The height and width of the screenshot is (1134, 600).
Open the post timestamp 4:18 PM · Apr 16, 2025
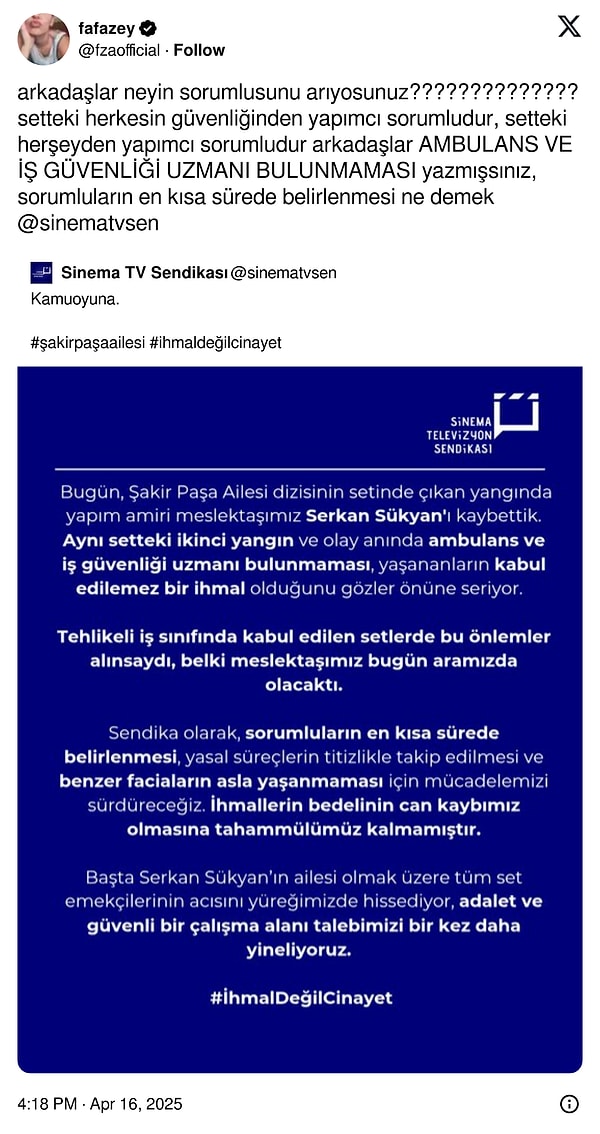pos(100,1104)
